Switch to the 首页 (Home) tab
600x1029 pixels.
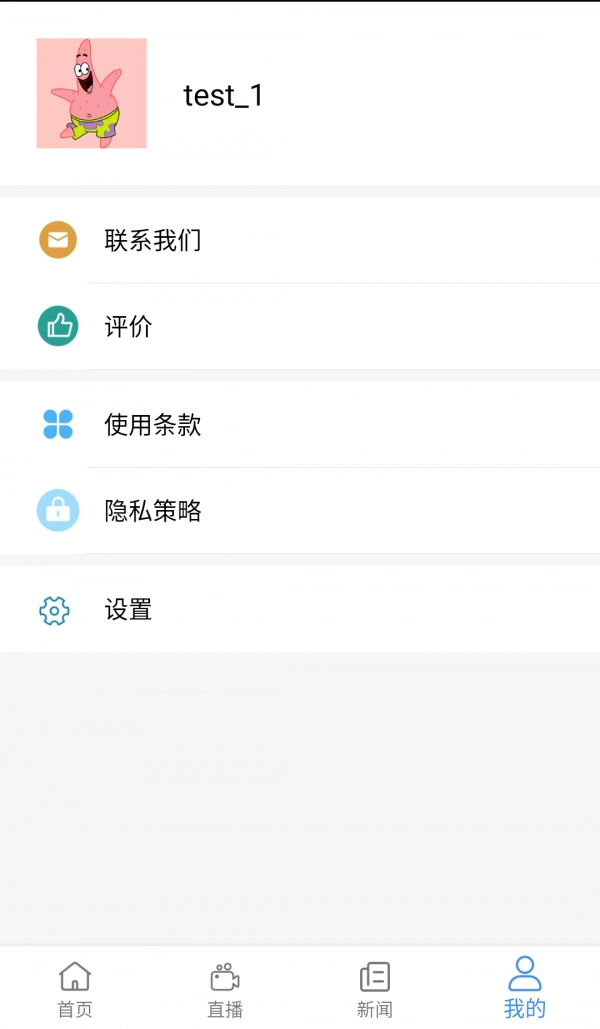pos(75,988)
